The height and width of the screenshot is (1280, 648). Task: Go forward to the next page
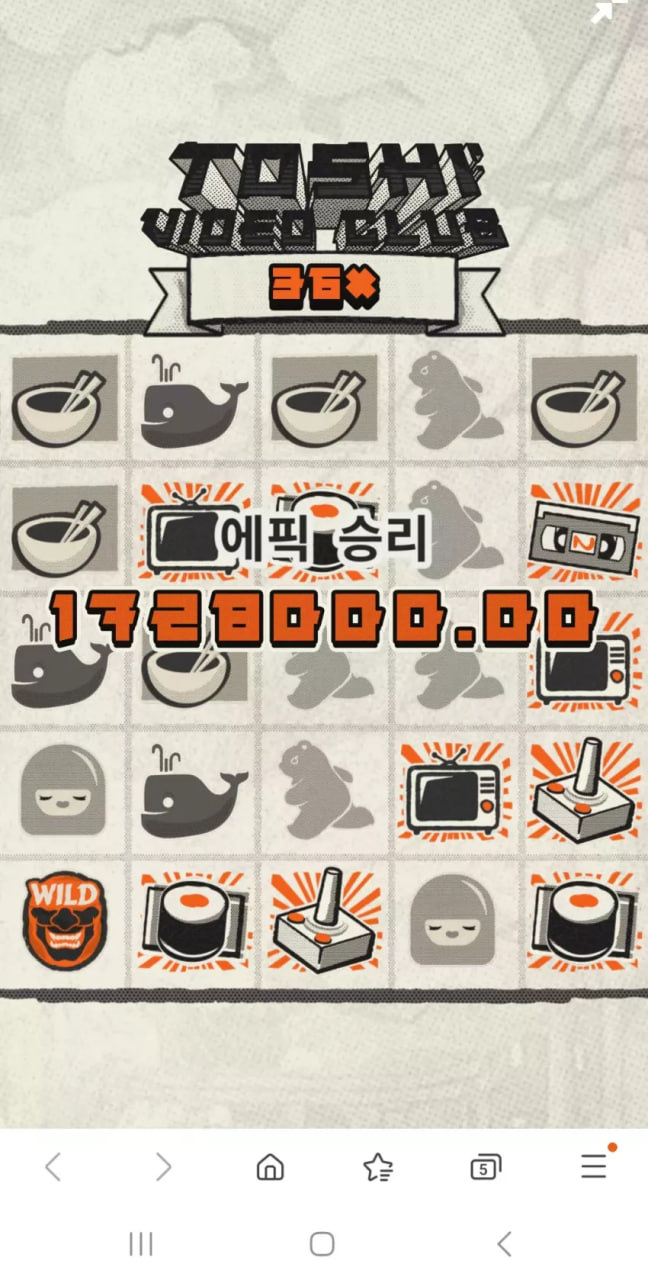163,1166
